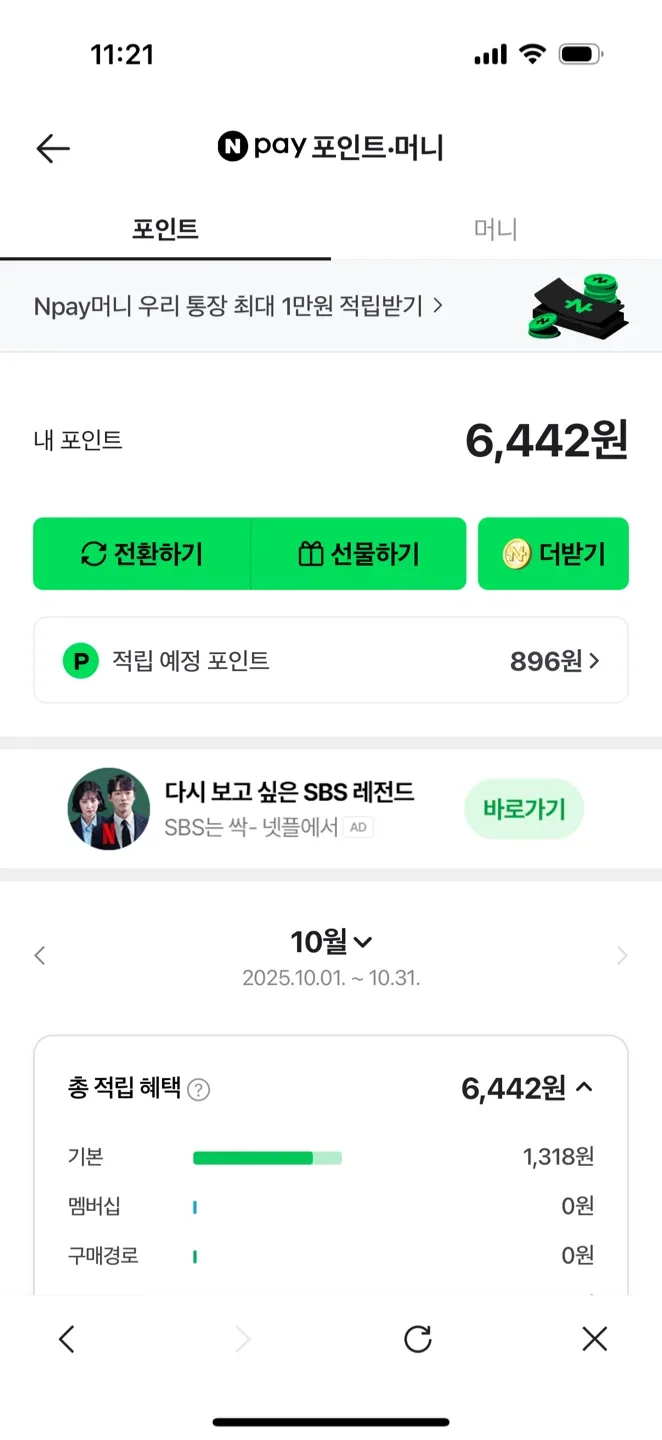This screenshot has height=1440, width=662.
Task: Go to the previous month
Action: click(x=40, y=956)
